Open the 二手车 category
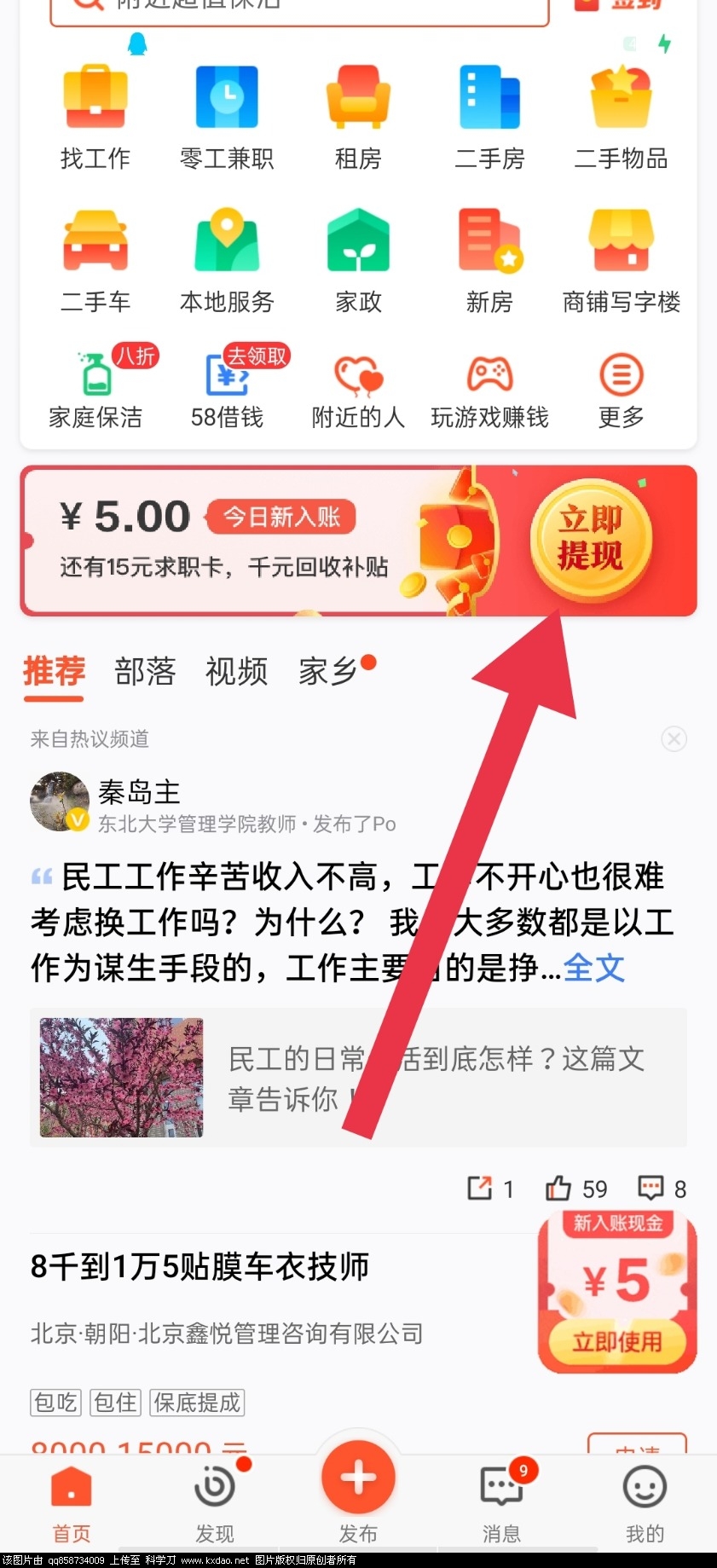This screenshot has width=717, height=1568. pos(95,260)
